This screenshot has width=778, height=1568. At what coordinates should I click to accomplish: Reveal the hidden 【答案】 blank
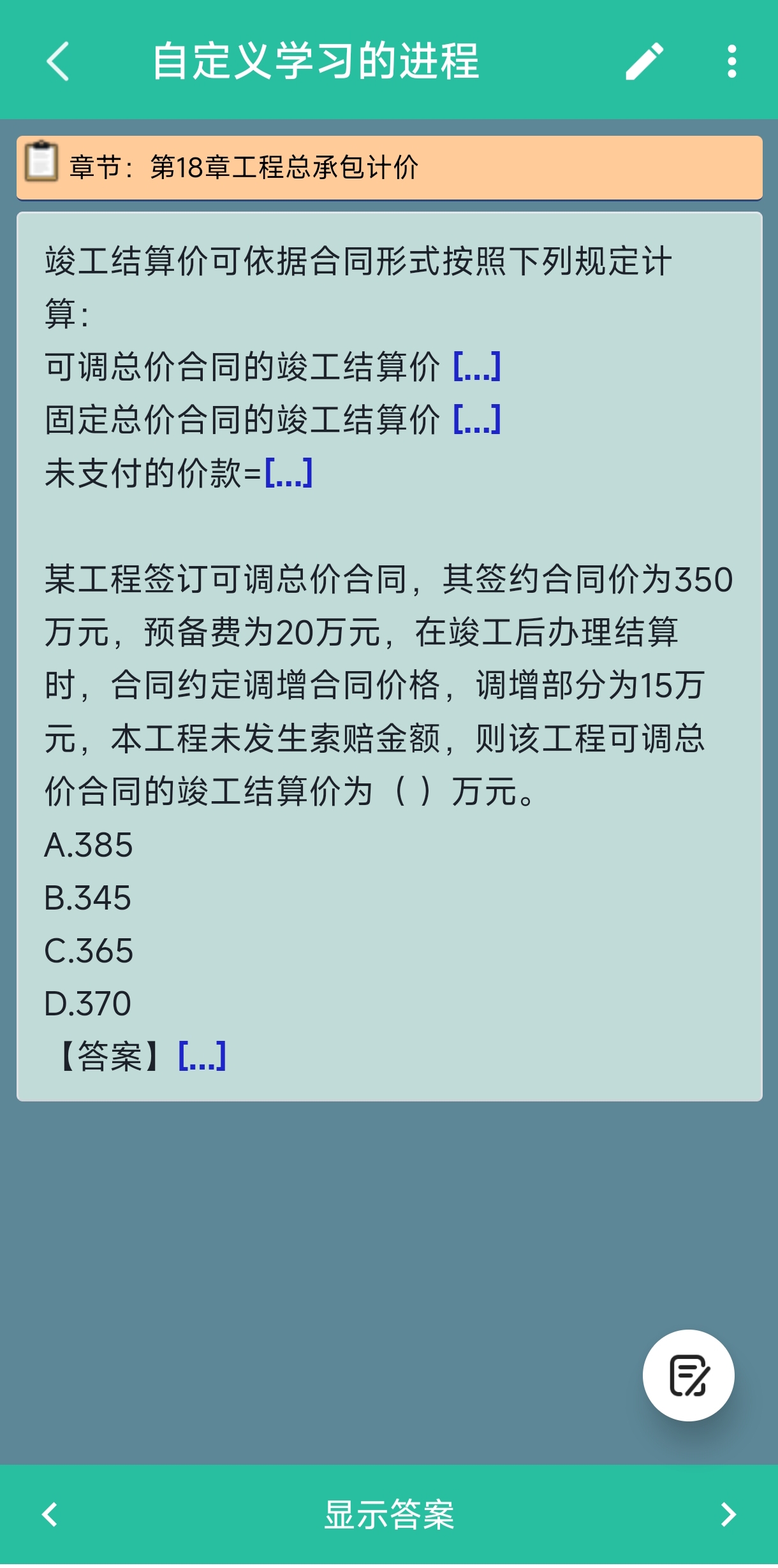pyautogui.click(x=202, y=1056)
